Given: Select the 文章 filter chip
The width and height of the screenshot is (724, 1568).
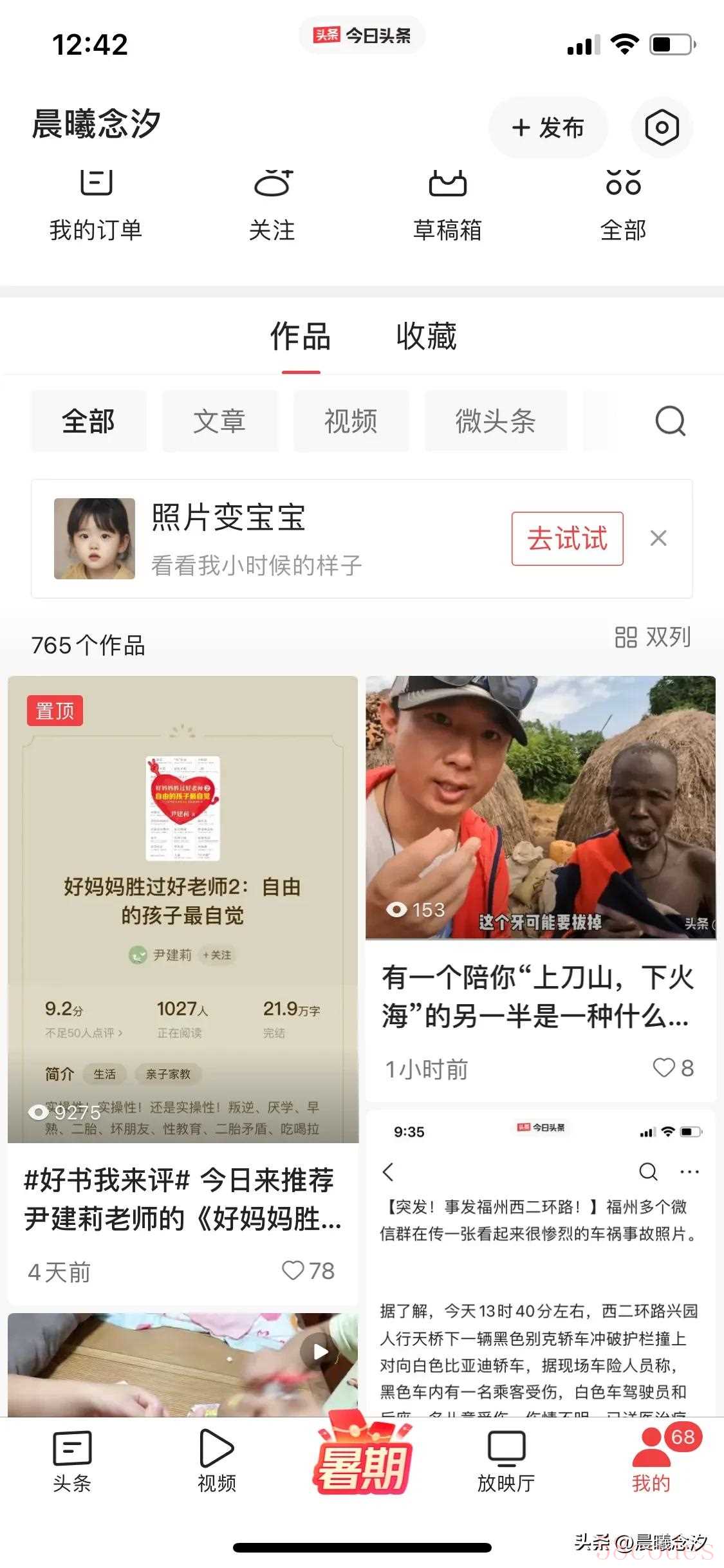Looking at the screenshot, I should pyautogui.click(x=219, y=421).
